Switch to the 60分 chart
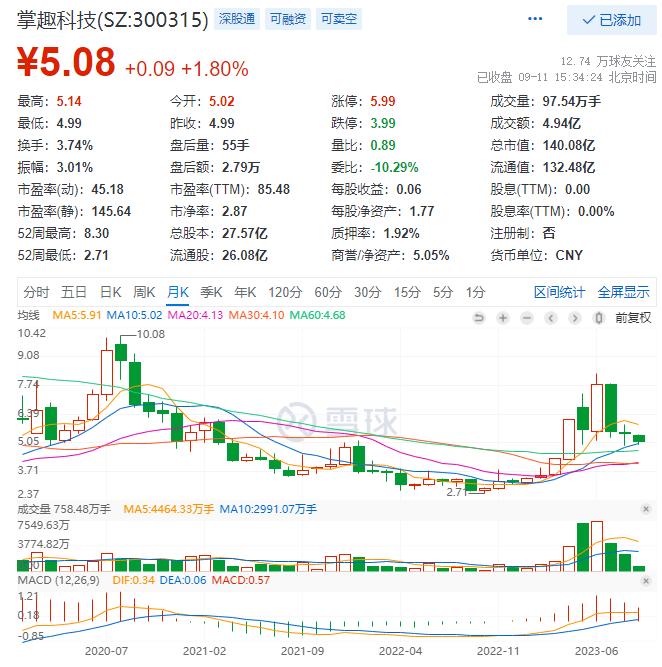The image size is (662, 667). pos(328,292)
